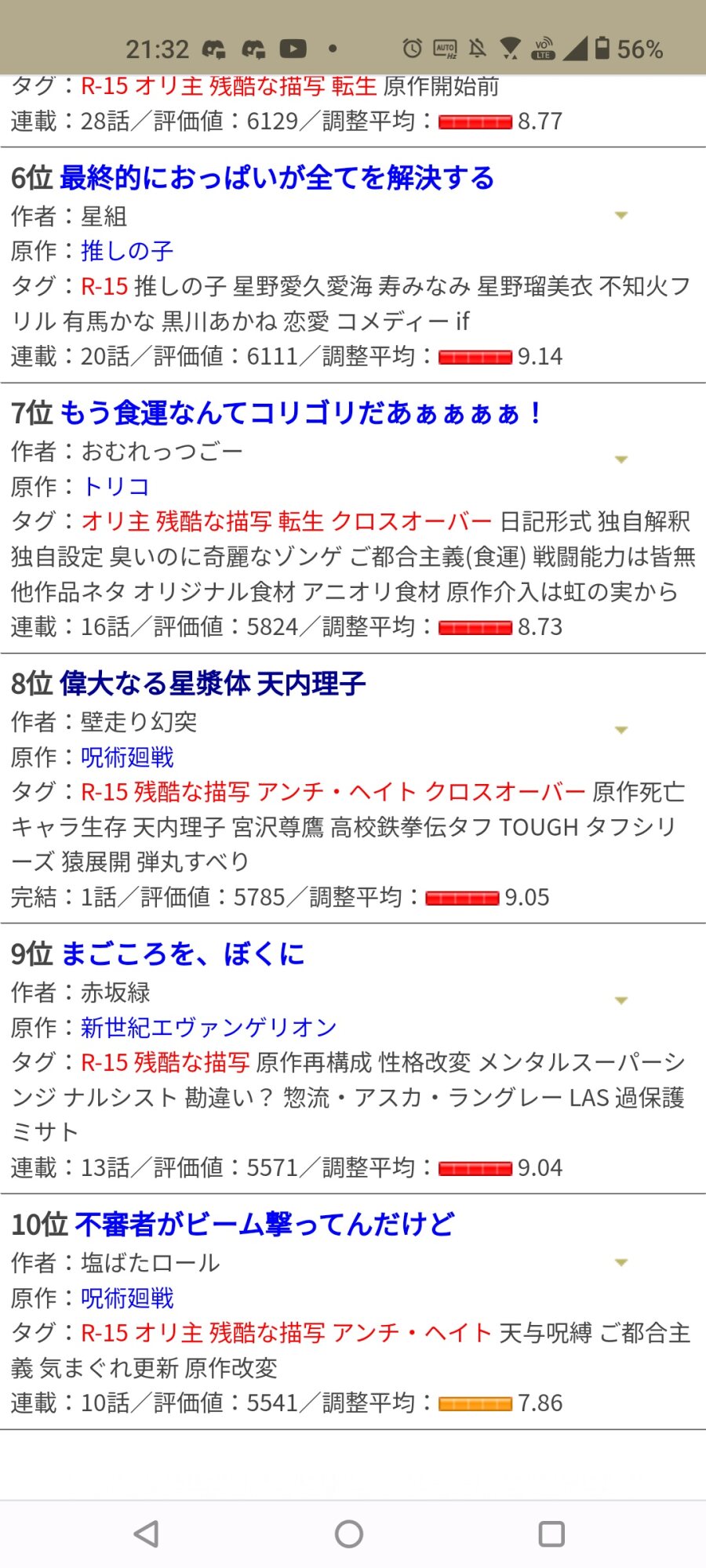Screen dimensions: 706x1568
Task: Expand details arrow for the 10位 entry
Action: pyautogui.click(x=621, y=1262)
